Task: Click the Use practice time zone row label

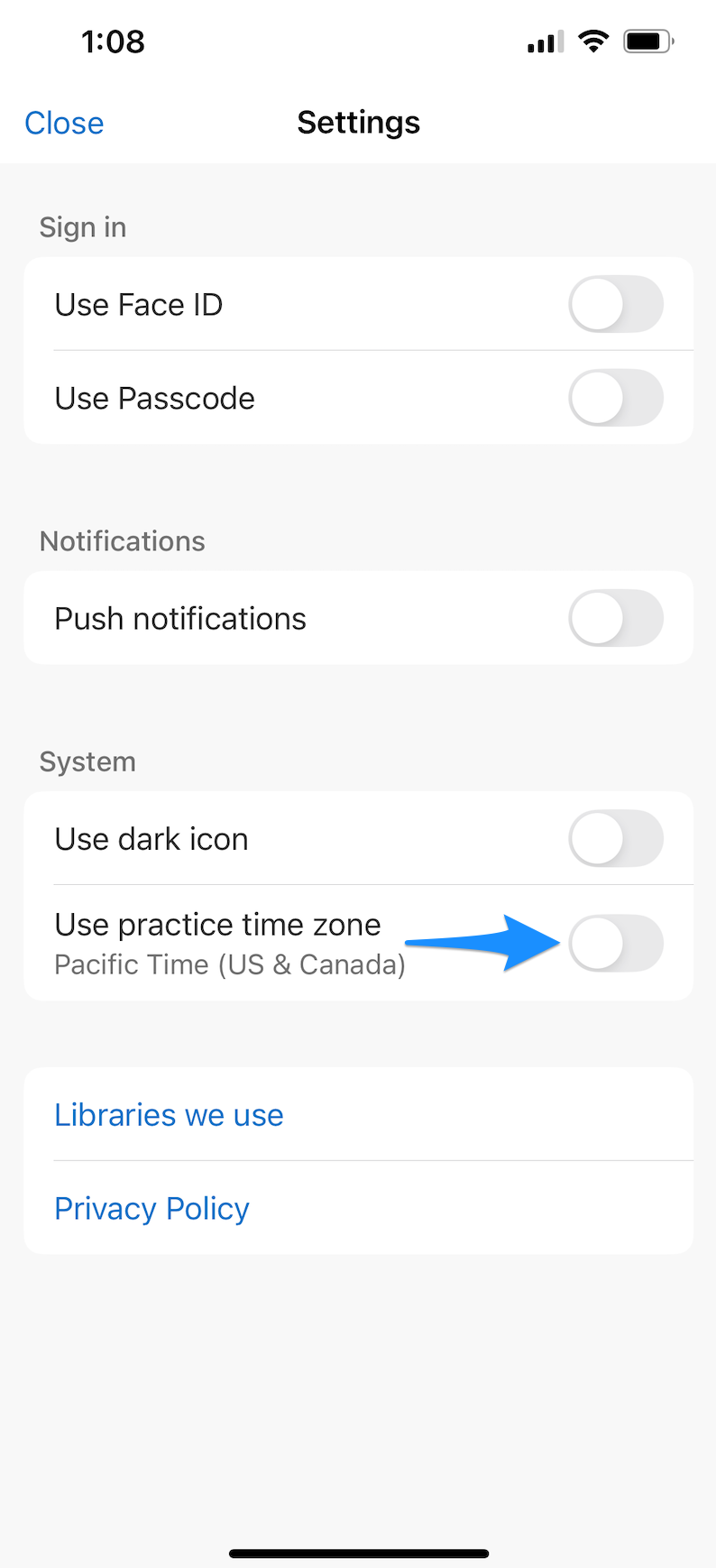Action: point(217,924)
